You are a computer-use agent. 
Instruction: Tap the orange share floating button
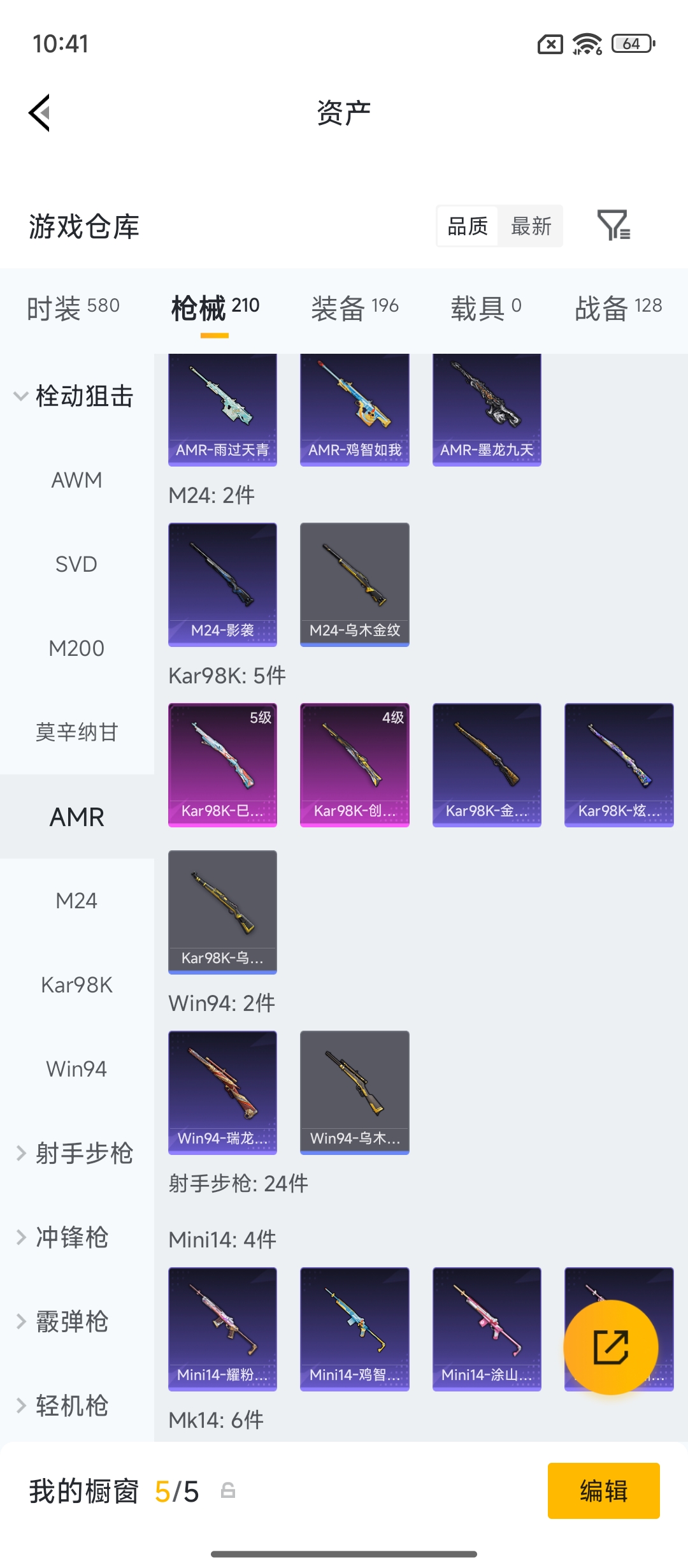pyautogui.click(x=610, y=1347)
